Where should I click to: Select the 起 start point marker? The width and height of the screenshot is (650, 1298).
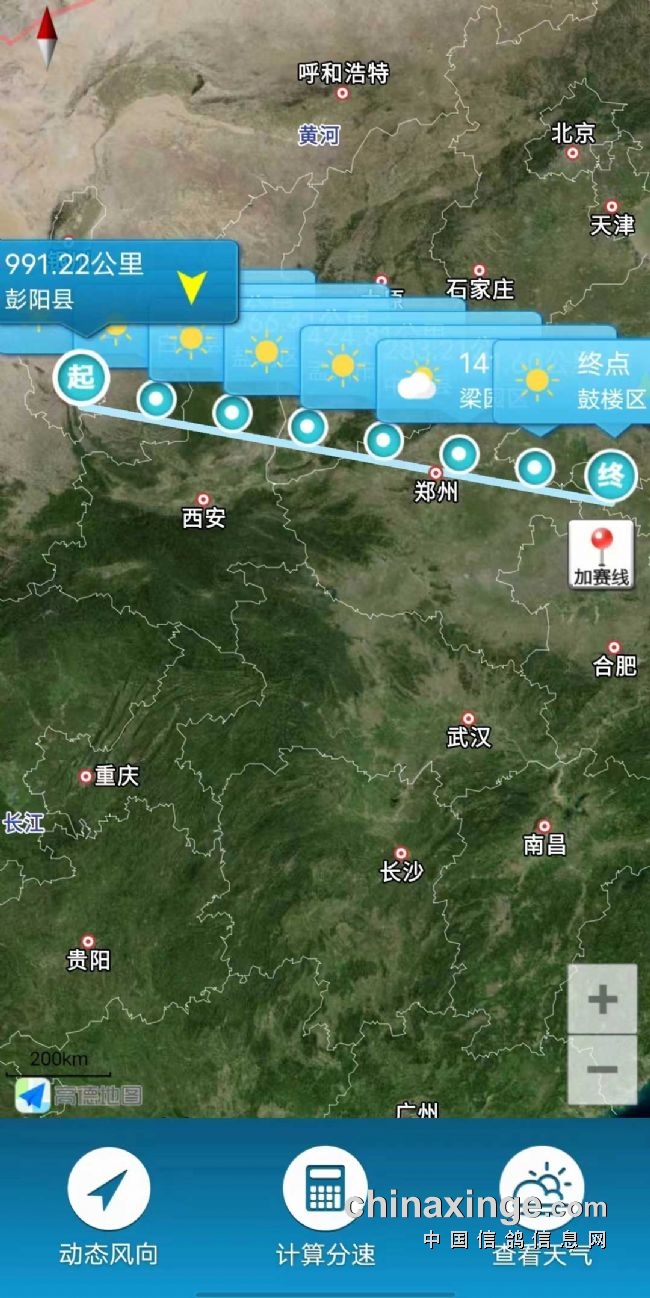[x=81, y=378]
